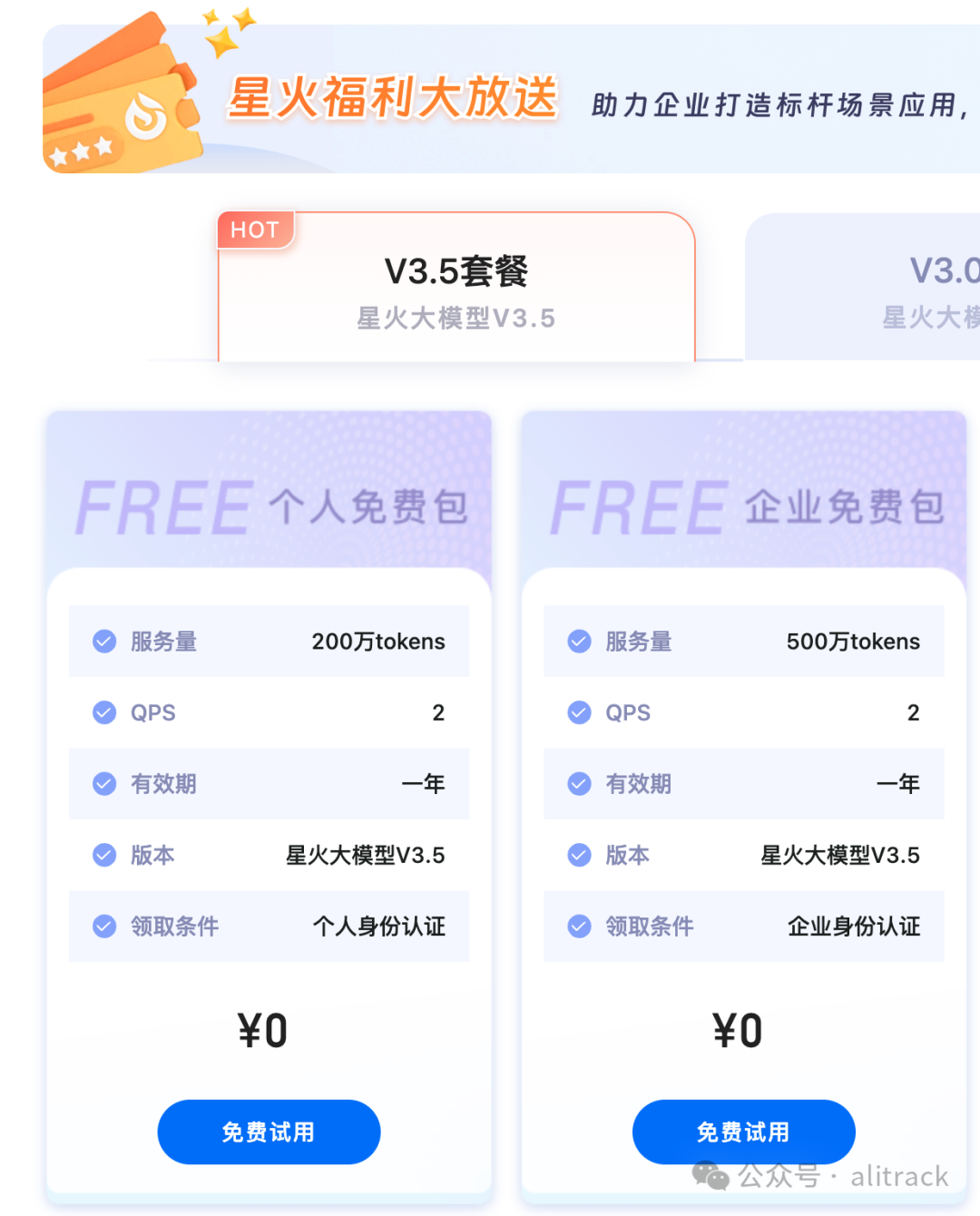Tap 免费试用 under 企业免费包

coord(743,1132)
